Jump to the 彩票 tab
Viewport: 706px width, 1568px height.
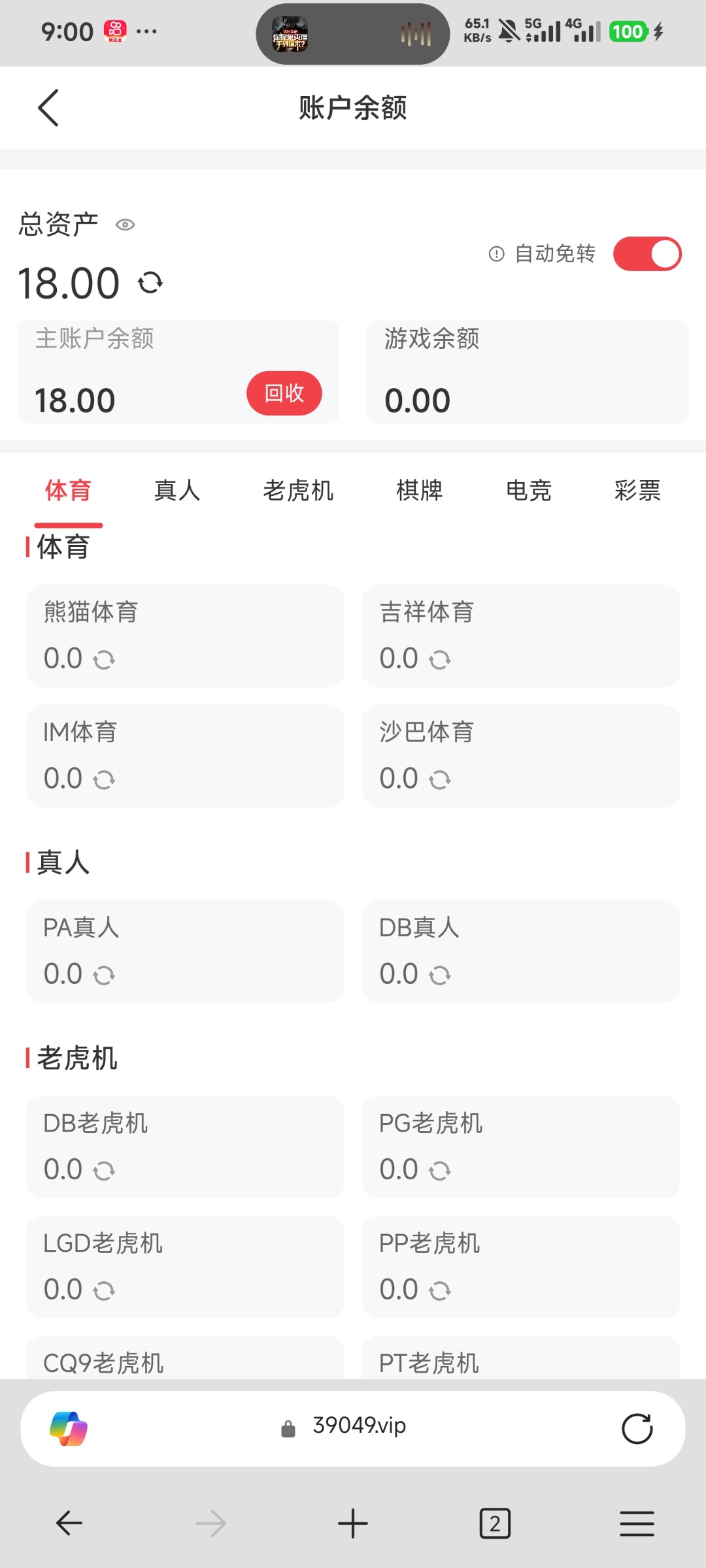coord(637,490)
